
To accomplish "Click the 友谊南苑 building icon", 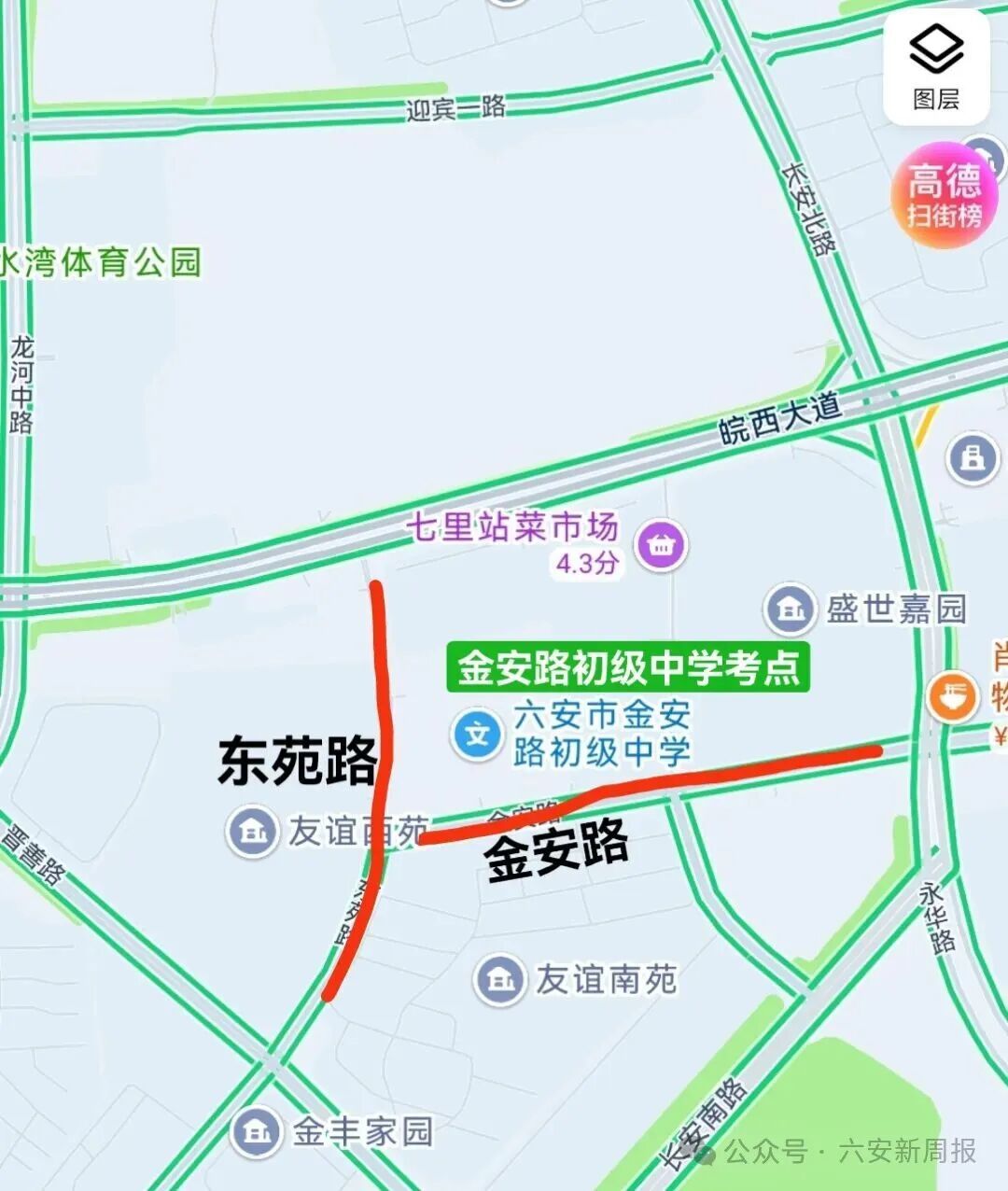I will [500, 979].
